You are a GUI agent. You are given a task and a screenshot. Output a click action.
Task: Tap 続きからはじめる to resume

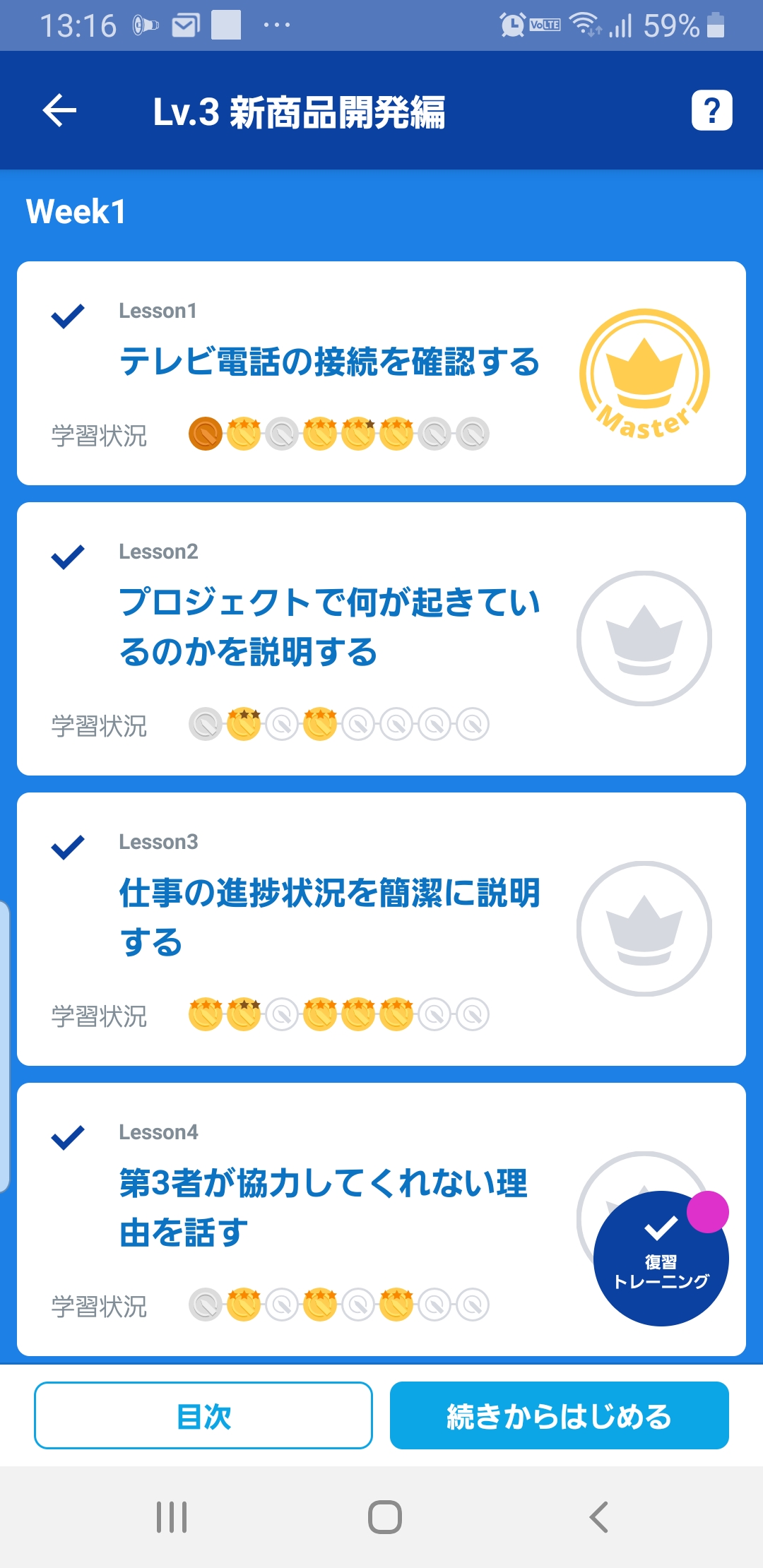point(560,1415)
